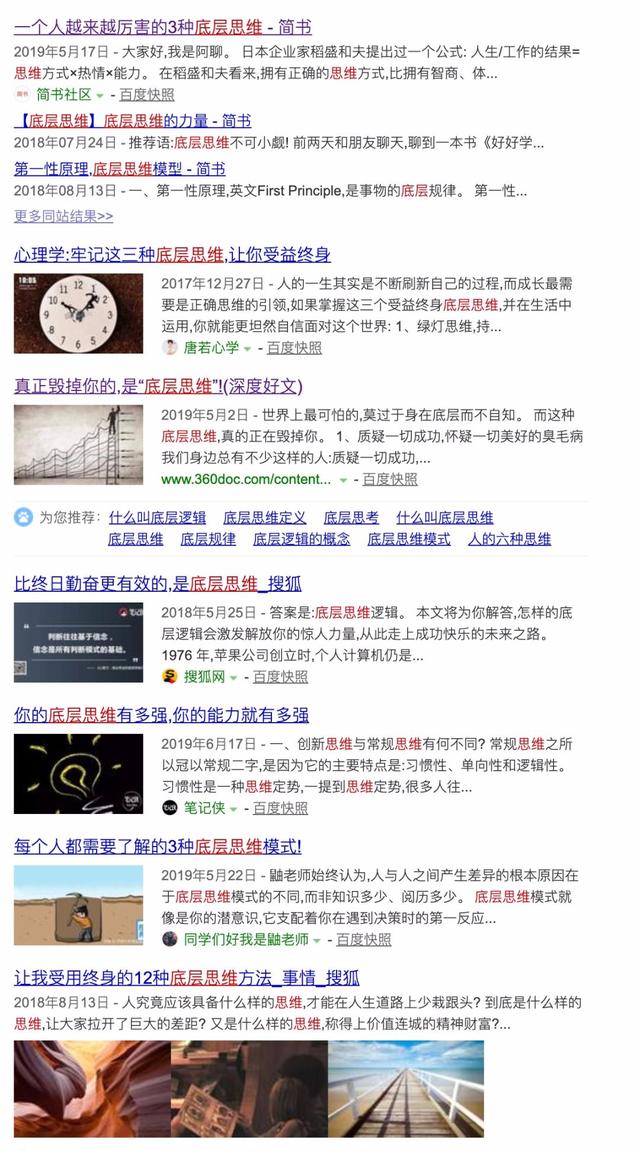The image size is (640, 1151).
Task: View 百度快照 next to www.360doc.com
Action: [x=390, y=479]
